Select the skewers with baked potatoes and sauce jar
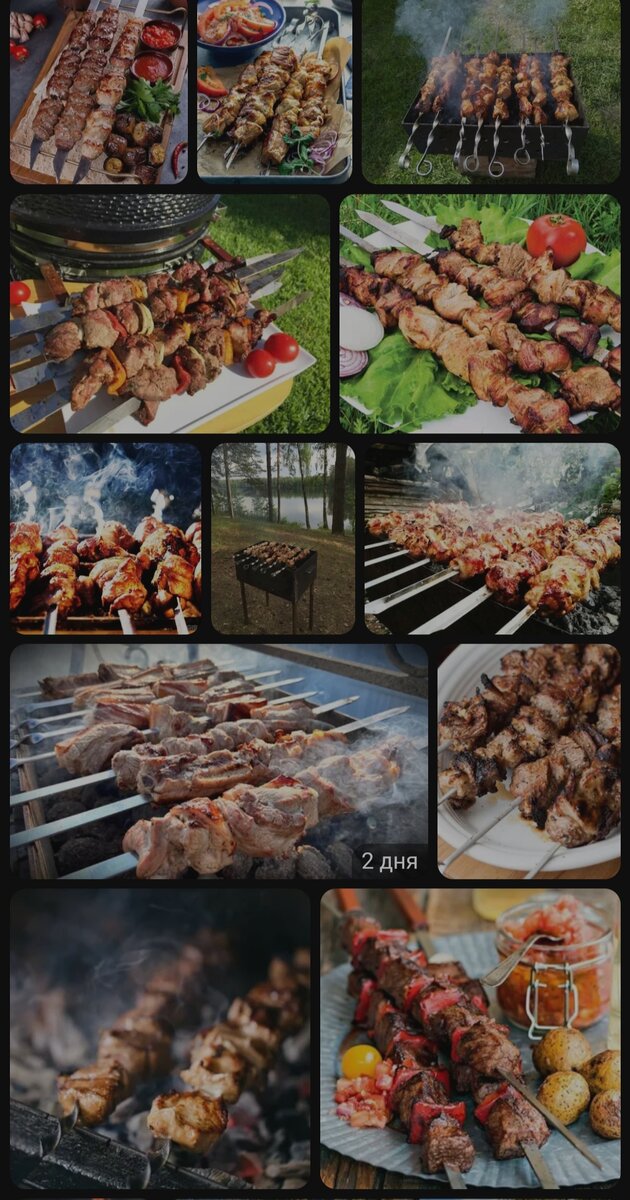Image resolution: width=630 pixels, height=1200 pixels. click(470, 1039)
